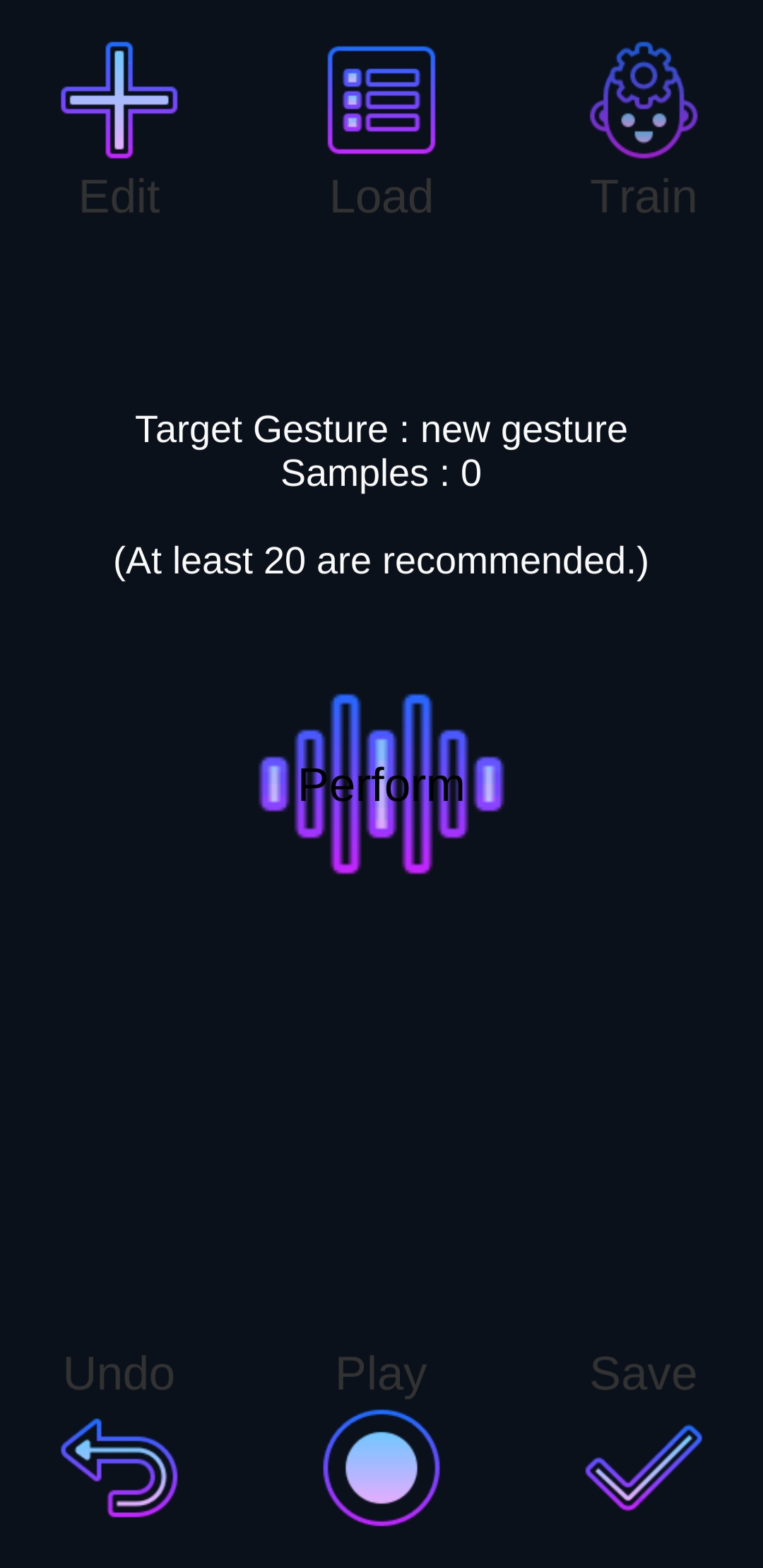Enable training by tapping Train
The height and width of the screenshot is (1568, 763).
point(643,100)
